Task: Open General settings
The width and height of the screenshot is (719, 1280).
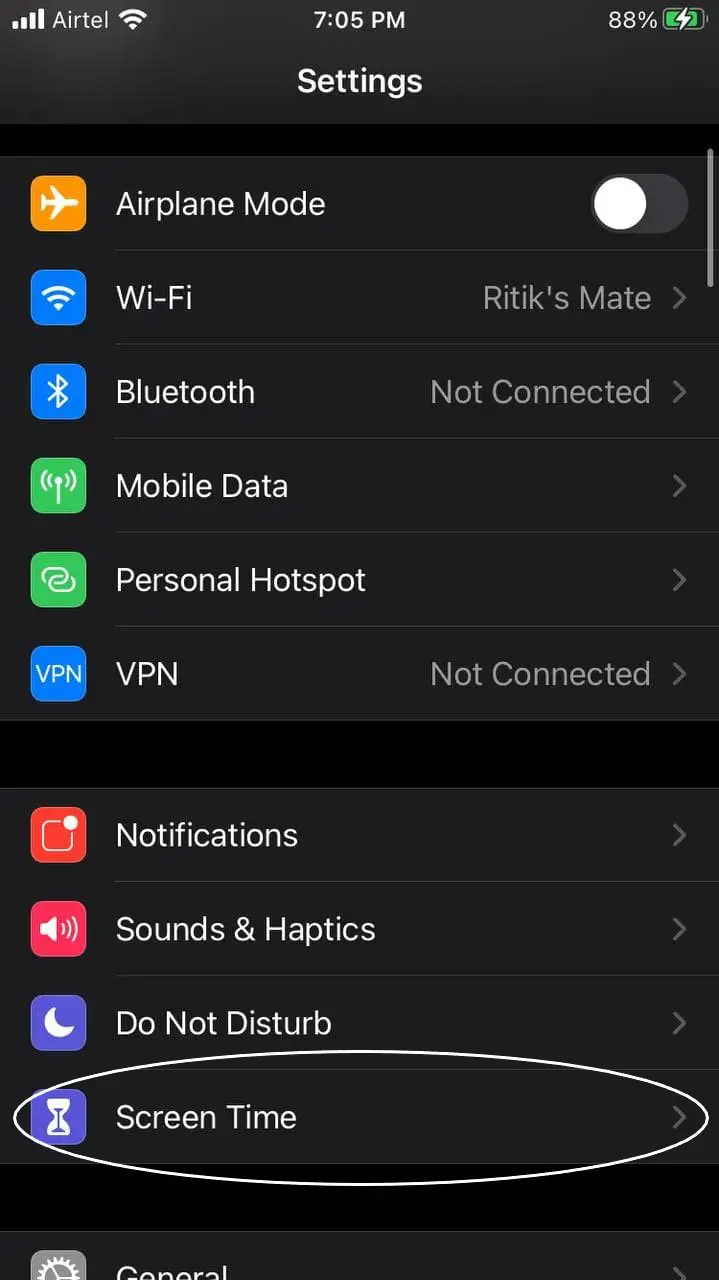Action: tap(359, 1256)
